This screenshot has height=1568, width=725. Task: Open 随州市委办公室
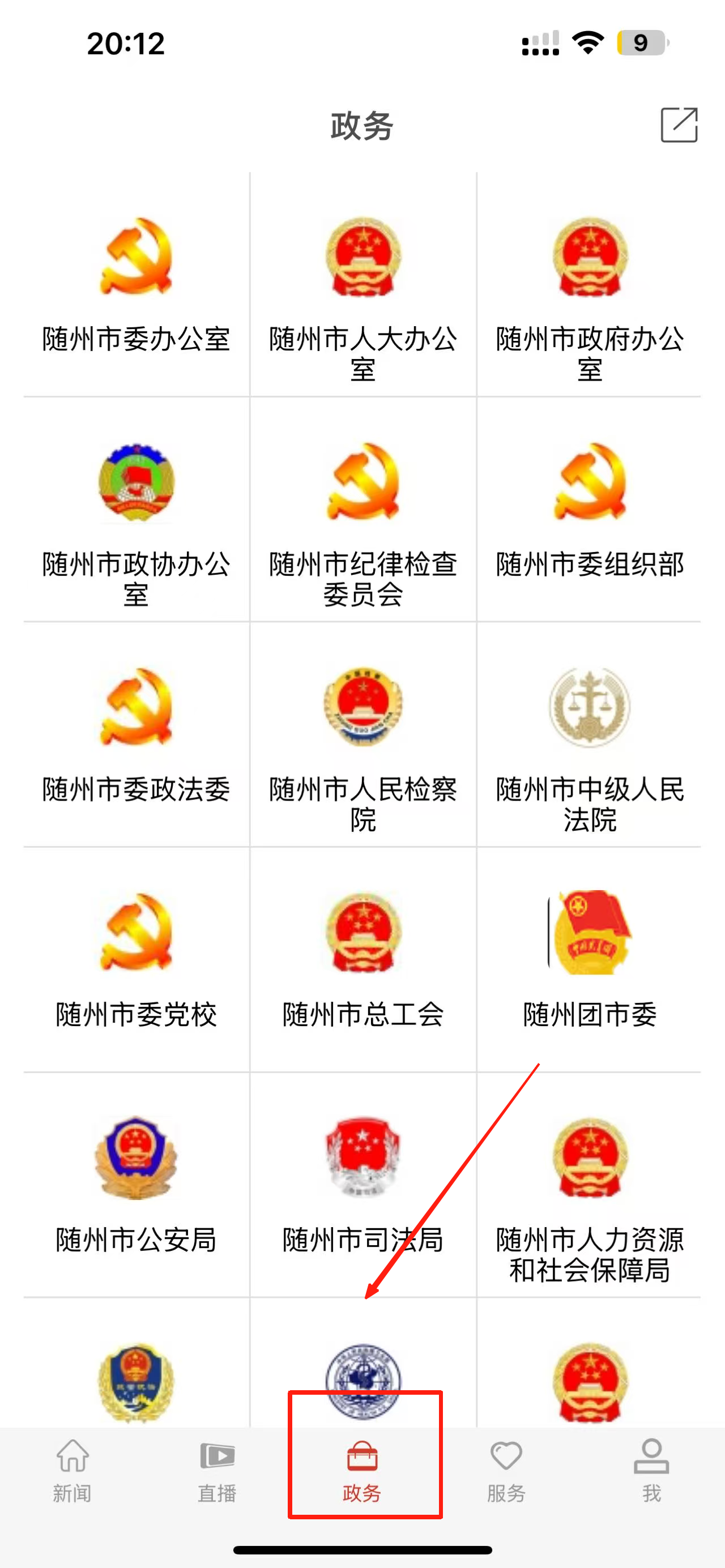coord(137,286)
